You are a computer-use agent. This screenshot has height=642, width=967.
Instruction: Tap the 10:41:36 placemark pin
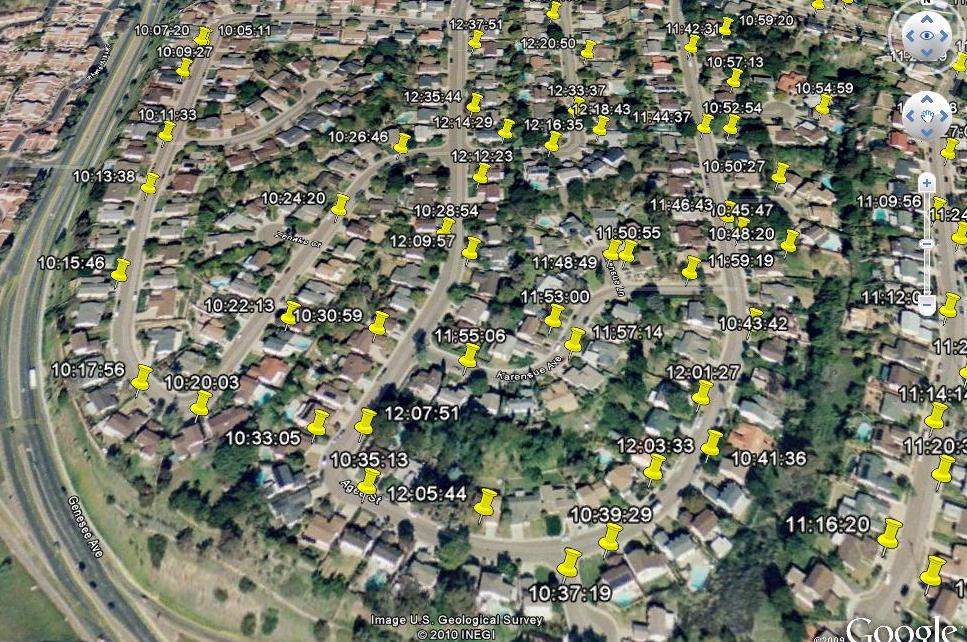(712, 442)
